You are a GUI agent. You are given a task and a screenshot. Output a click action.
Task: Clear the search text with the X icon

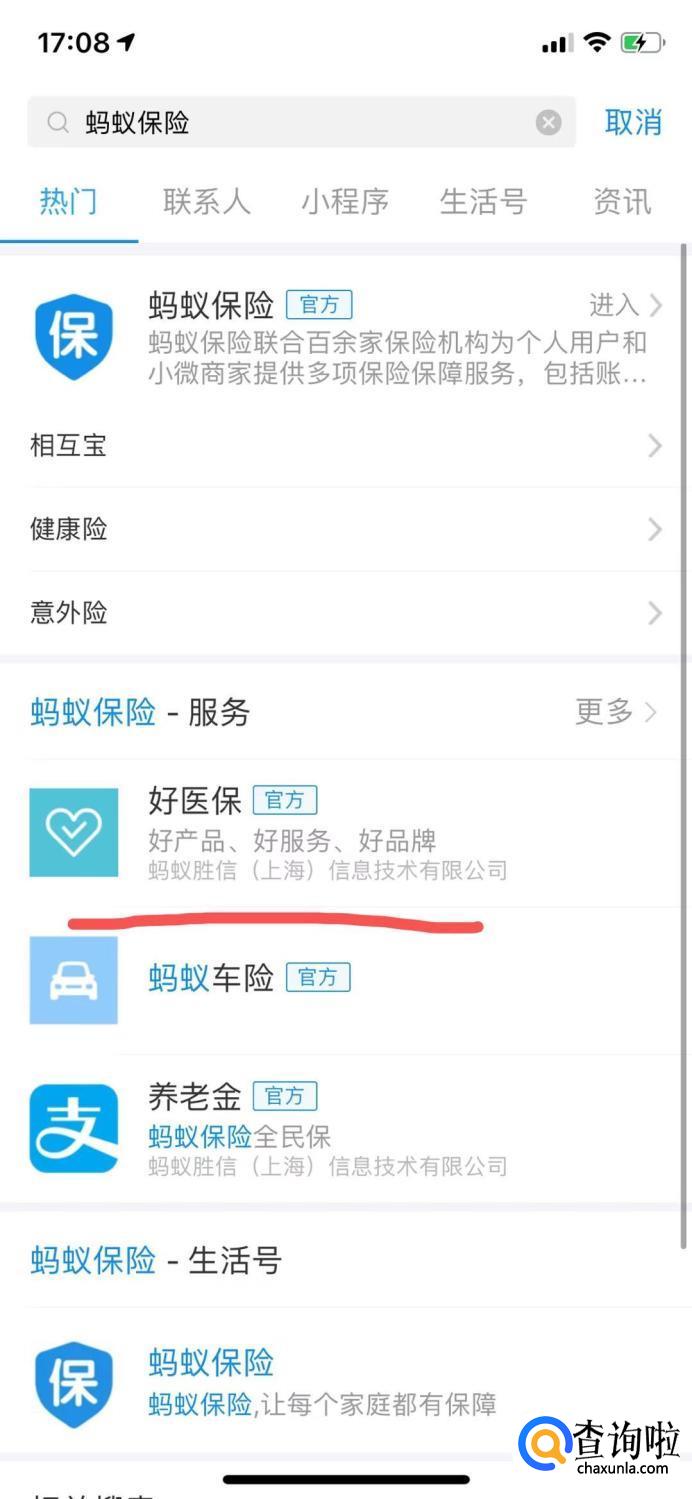pos(548,122)
